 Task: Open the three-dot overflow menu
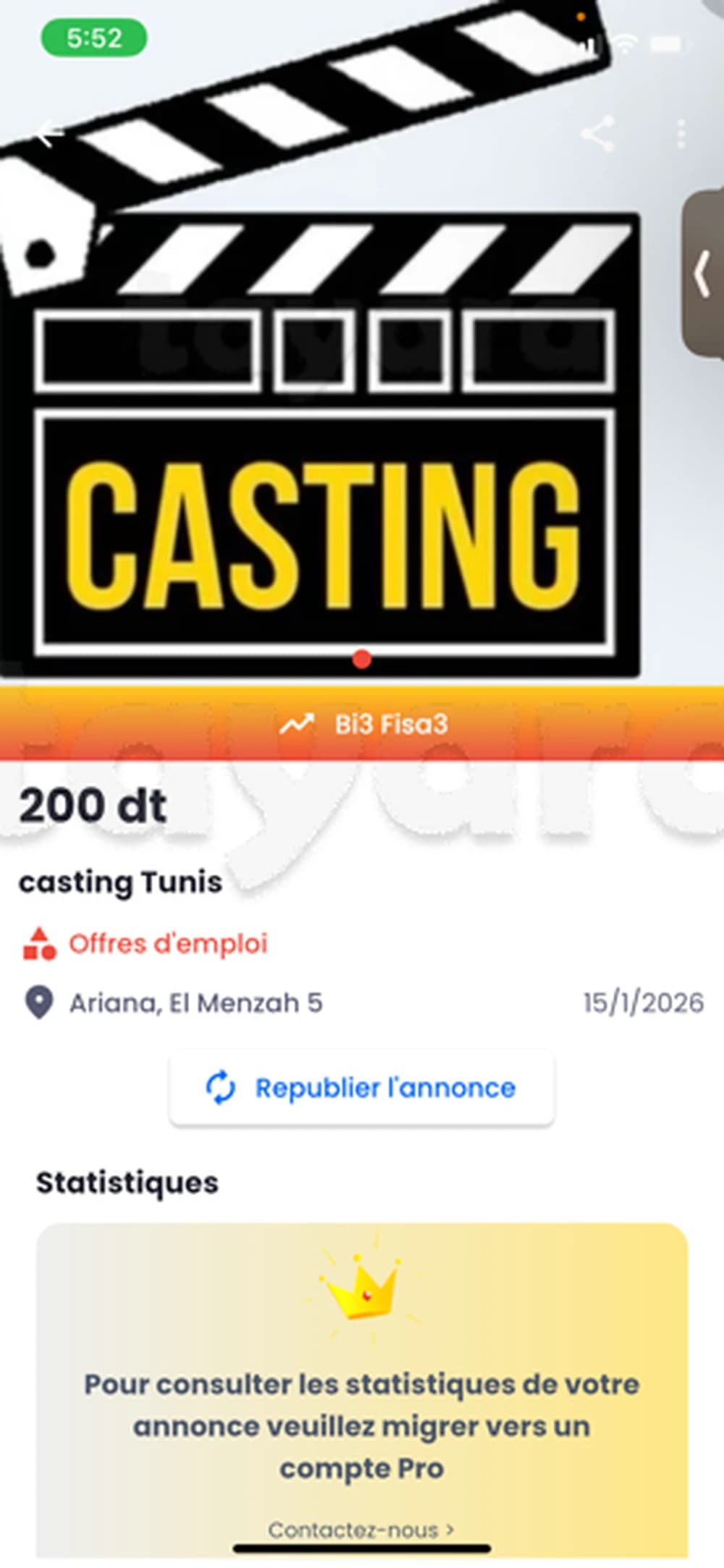pyautogui.click(x=681, y=134)
